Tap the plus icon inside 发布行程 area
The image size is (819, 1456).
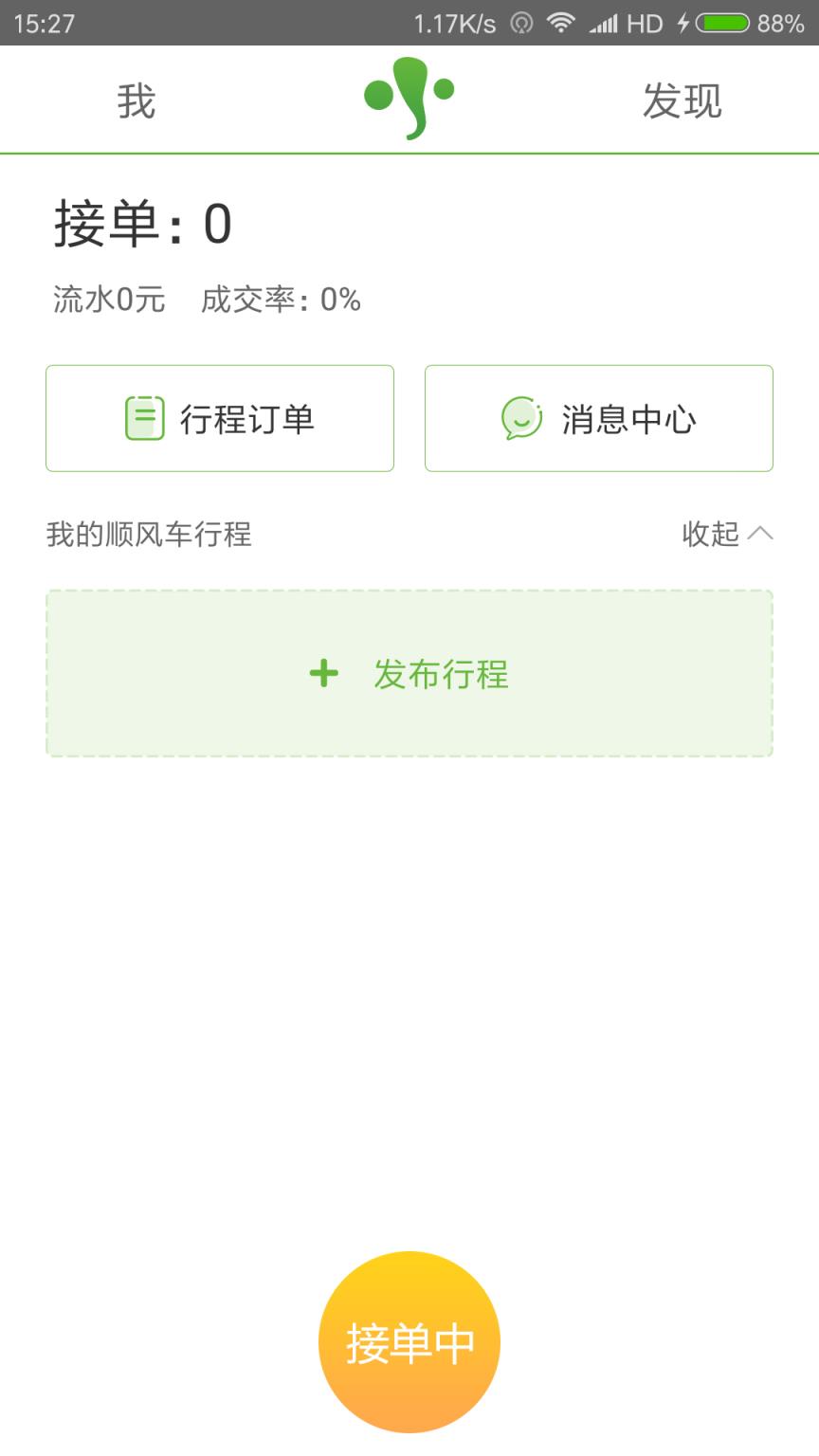coord(323,673)
